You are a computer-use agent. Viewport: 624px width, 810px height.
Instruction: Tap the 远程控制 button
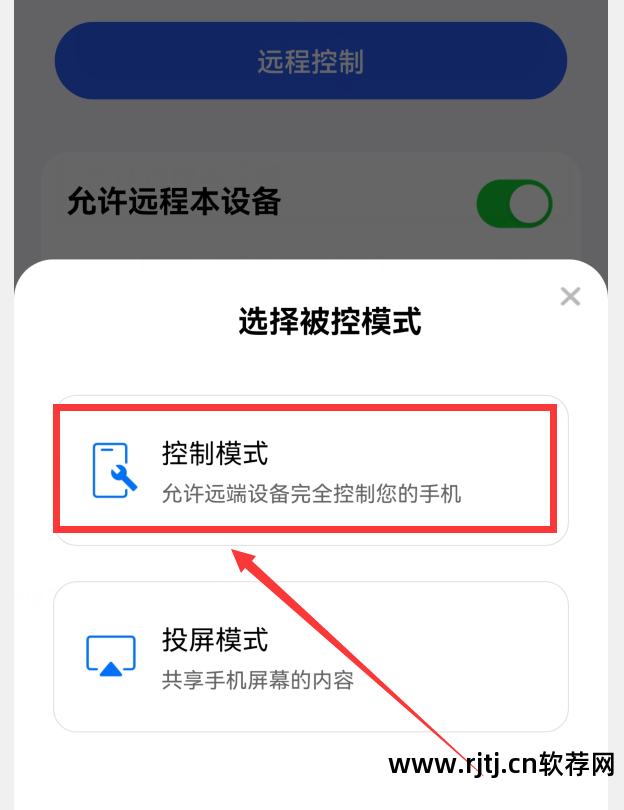pos(310,62)
